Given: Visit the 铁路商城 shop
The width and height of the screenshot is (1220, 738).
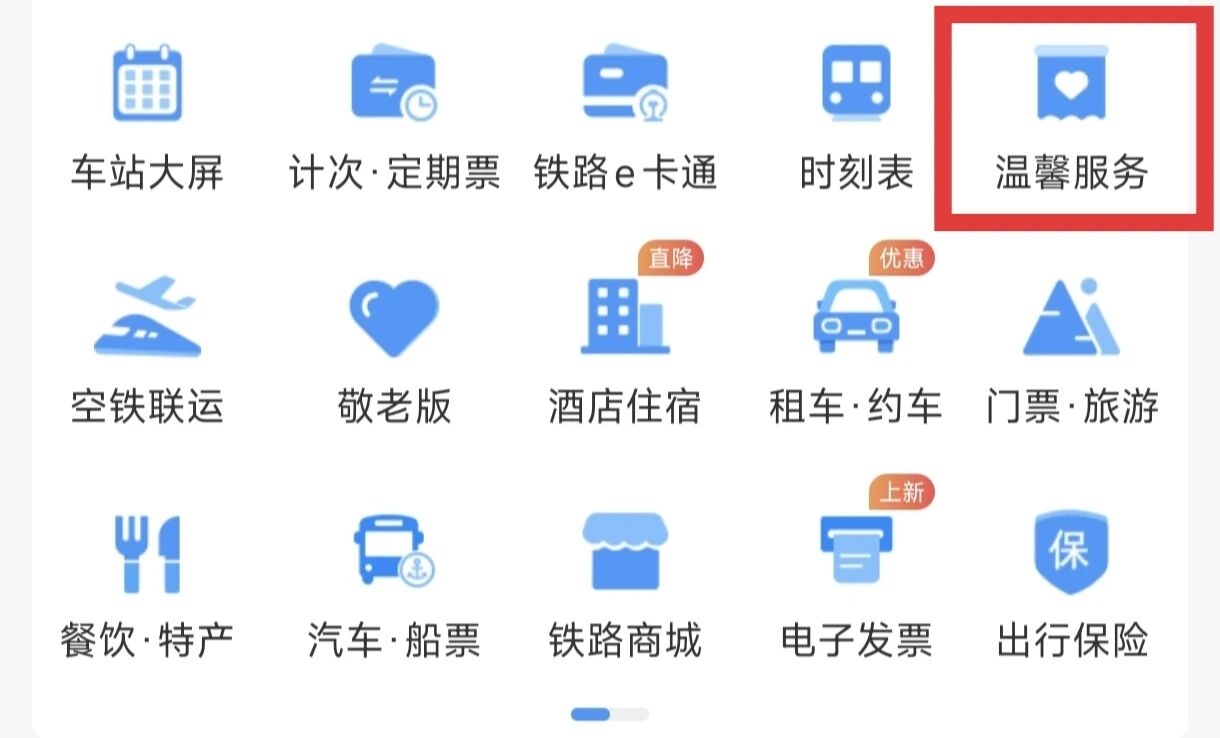Looking at the screenshot, I should 625,585.
